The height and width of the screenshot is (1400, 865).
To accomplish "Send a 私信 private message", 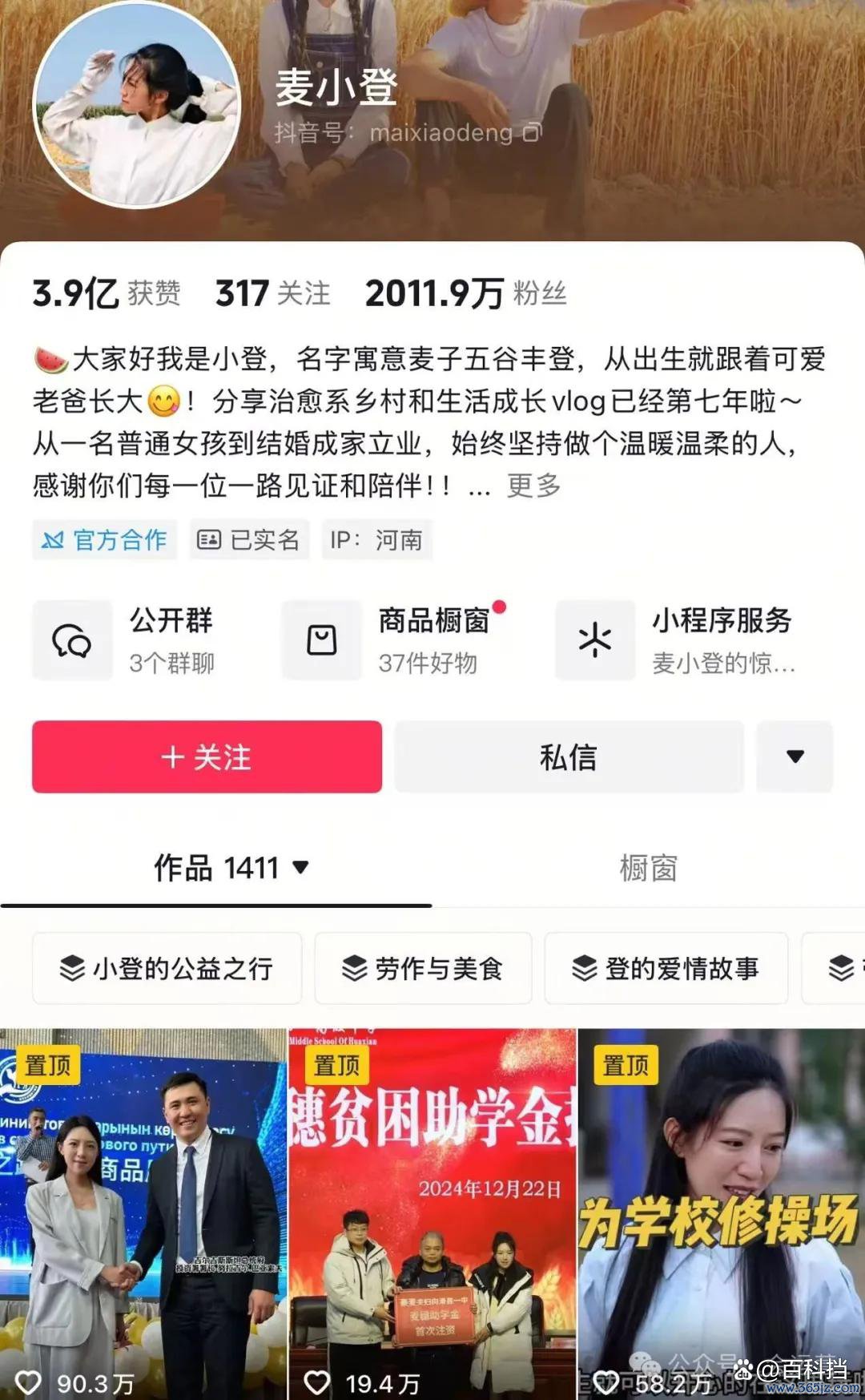I will tap(569, 757).
